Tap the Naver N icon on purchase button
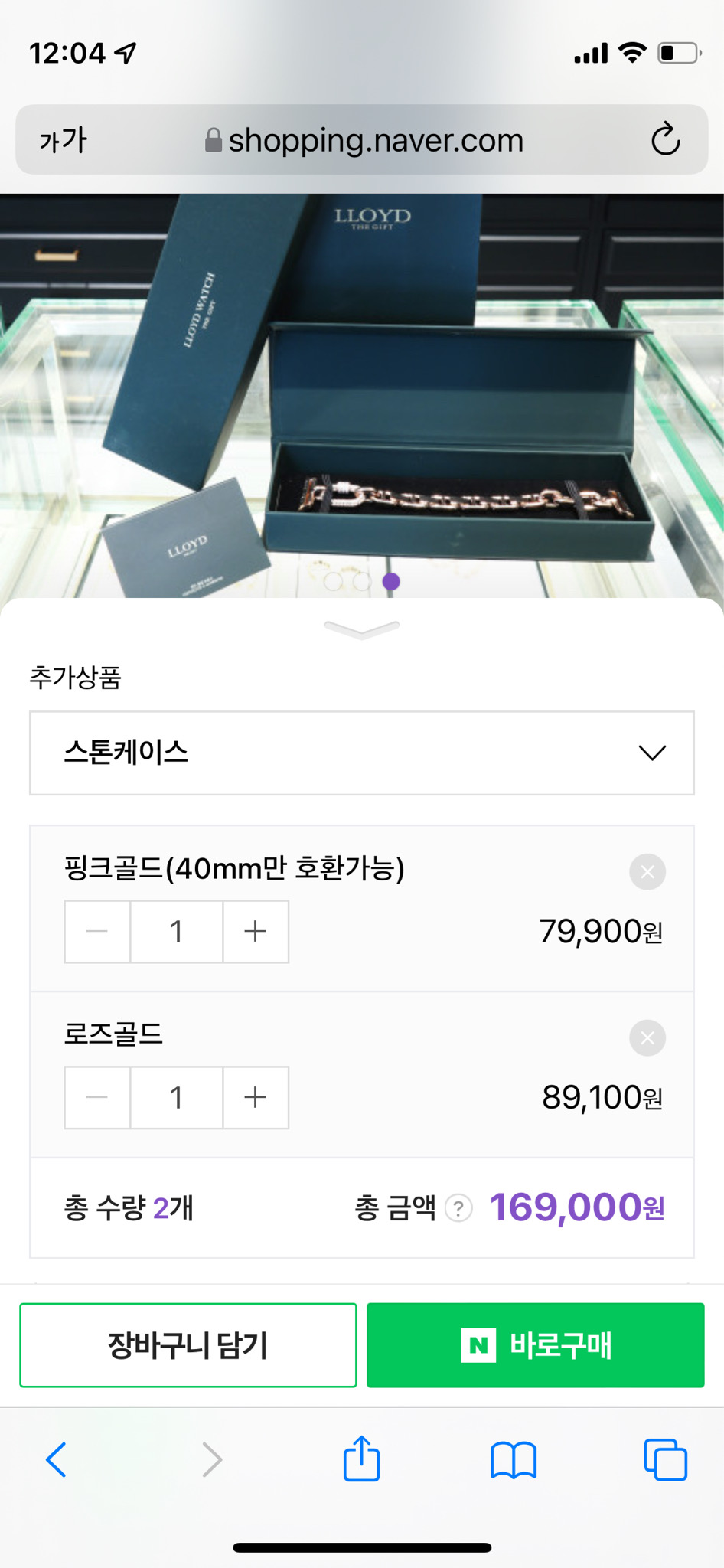 478,1345
